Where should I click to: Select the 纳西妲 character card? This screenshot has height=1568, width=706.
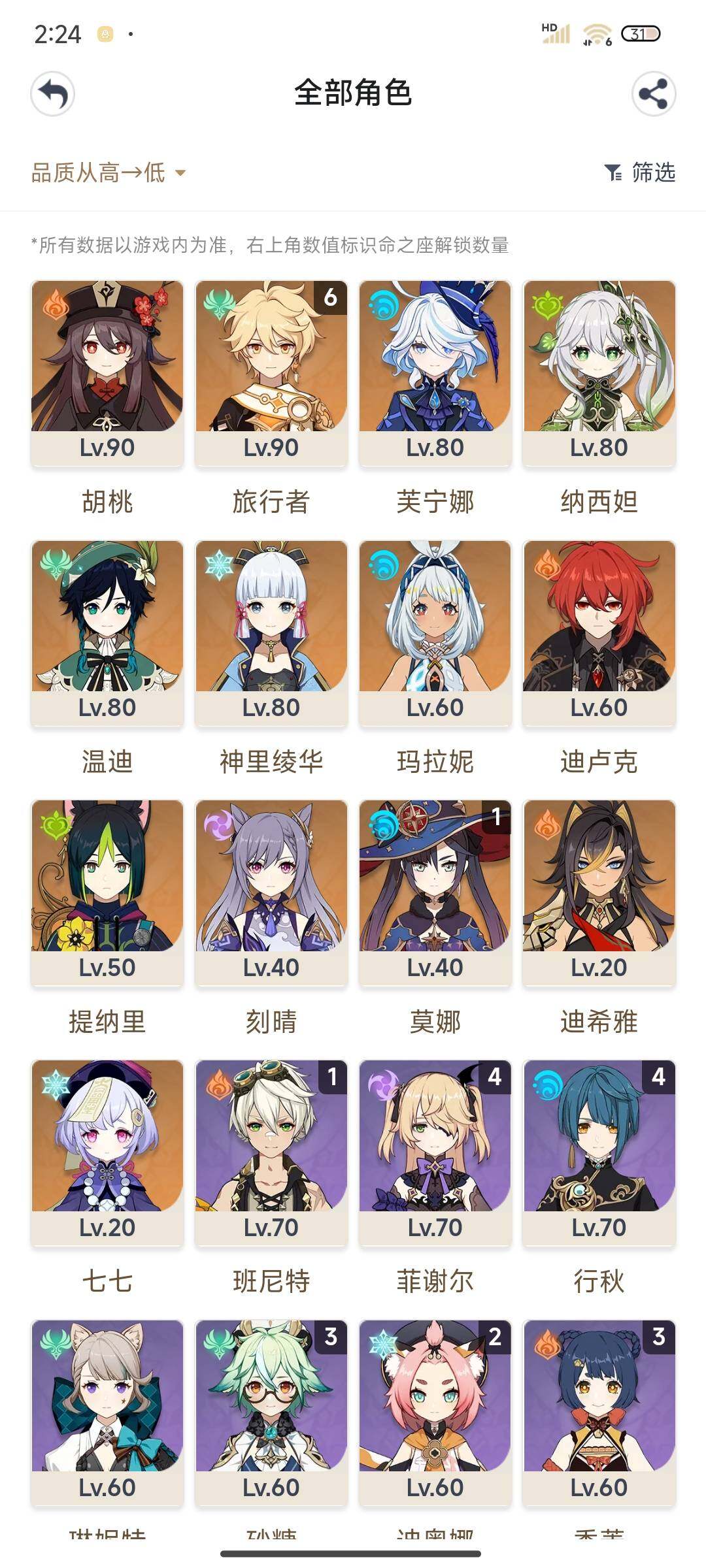[599, 372]
